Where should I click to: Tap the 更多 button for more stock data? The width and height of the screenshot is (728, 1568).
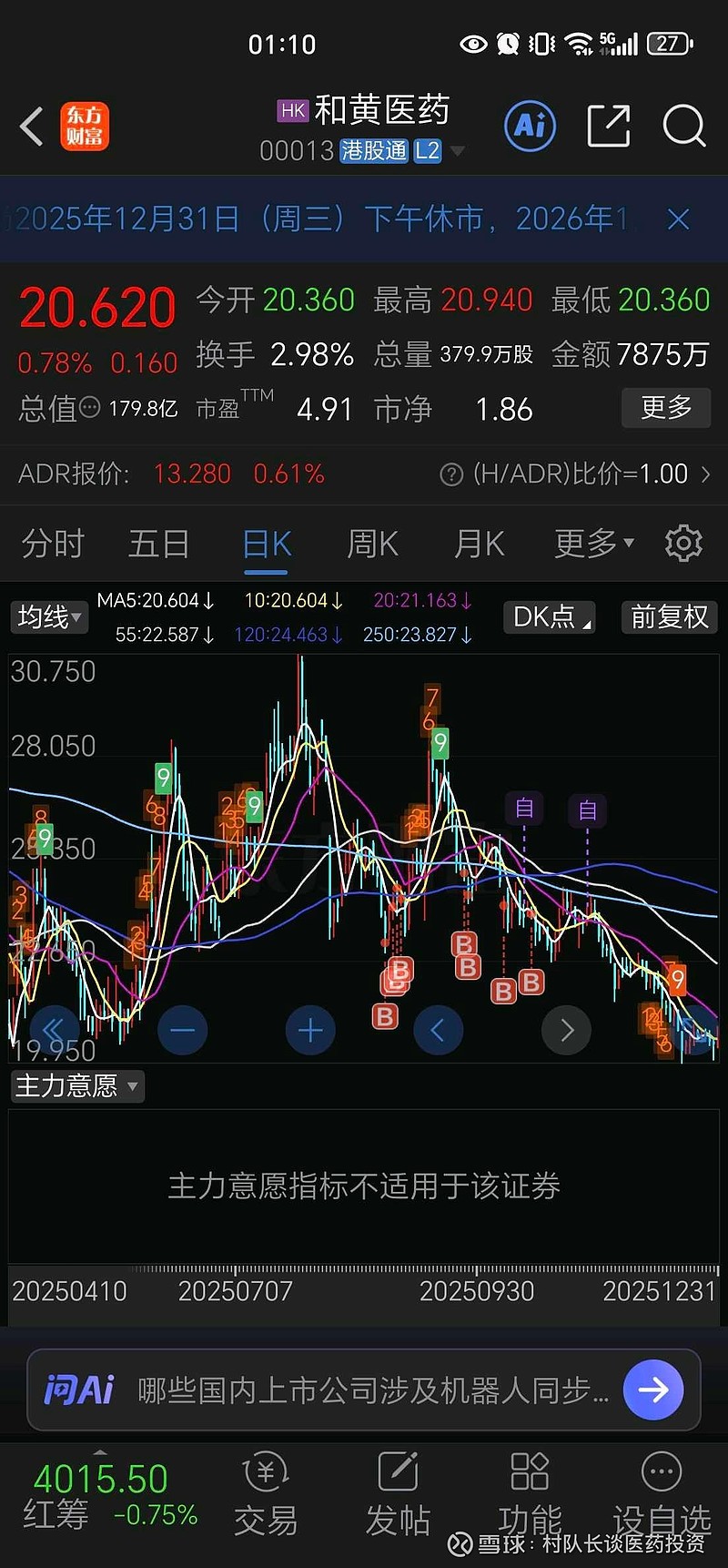[x=665, y=408]
